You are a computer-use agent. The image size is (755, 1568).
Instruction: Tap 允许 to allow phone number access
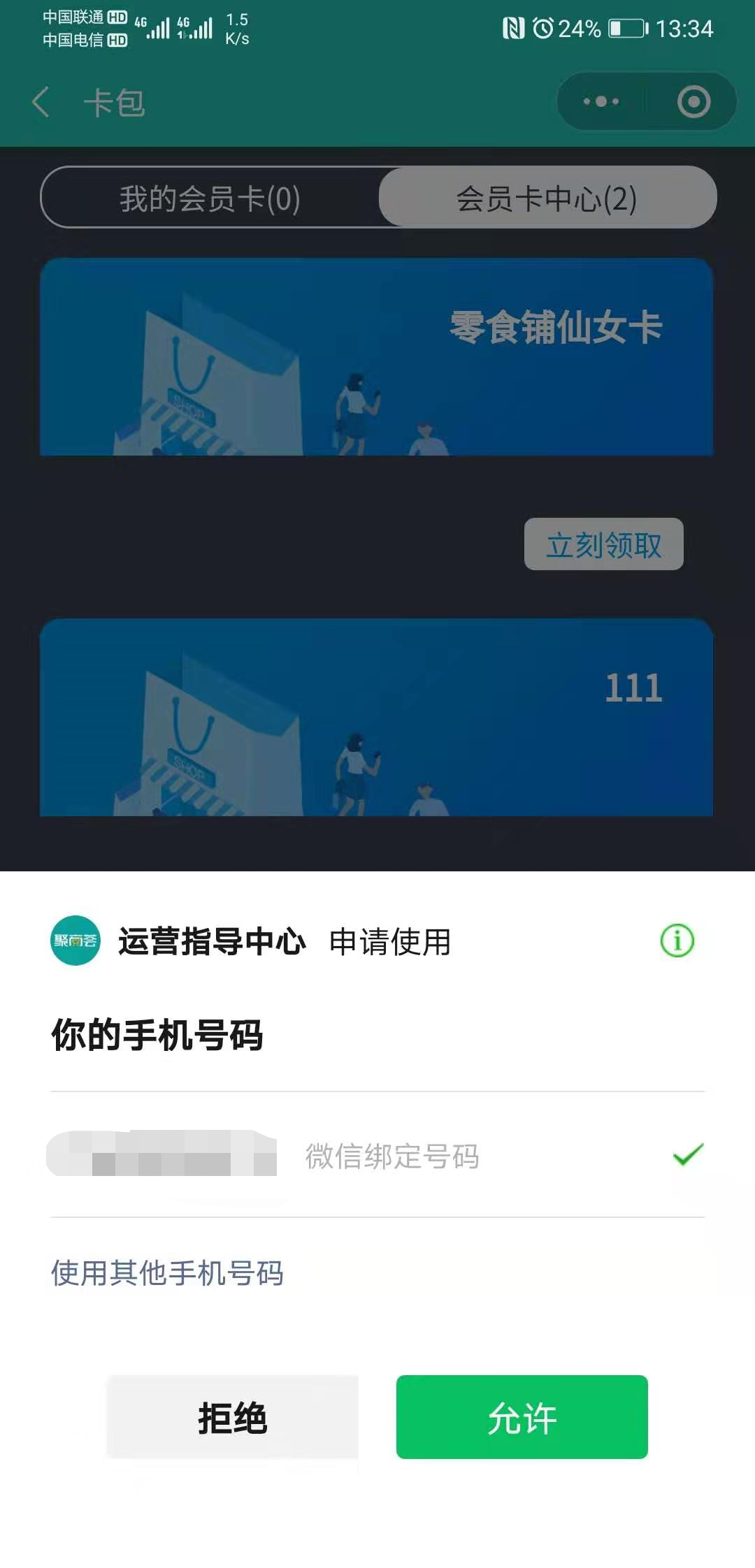[522, 1417]
